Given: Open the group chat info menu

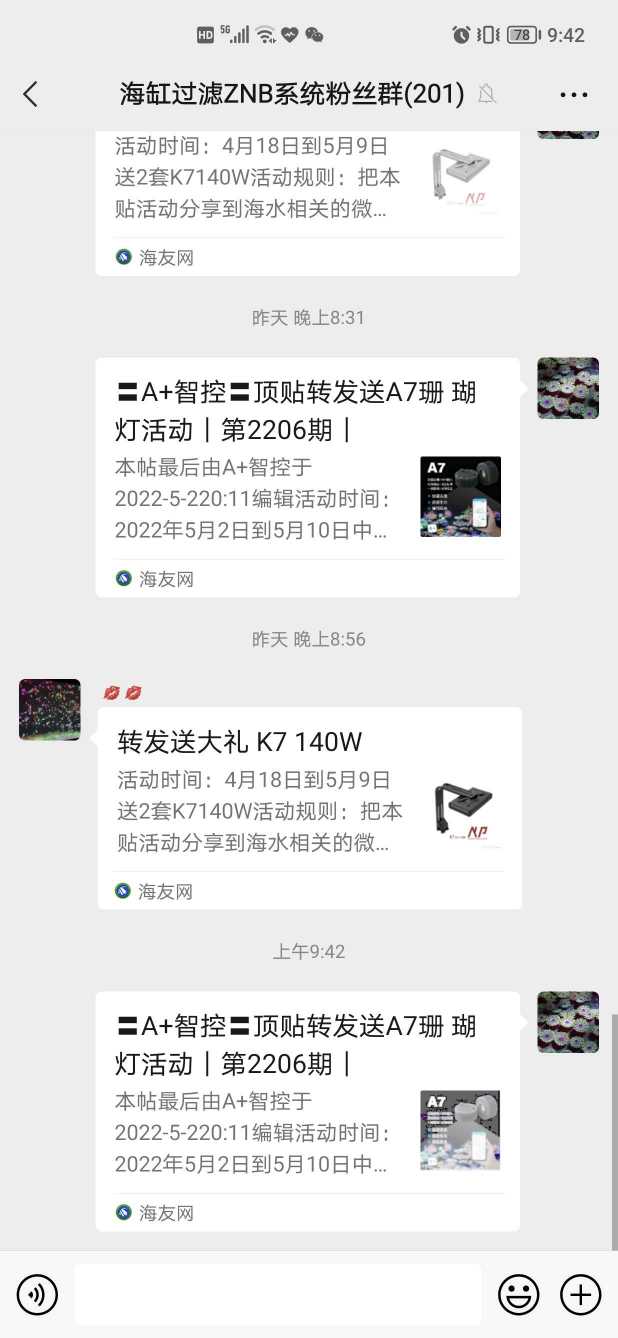Looking at the screenshot, I should (x=573, y=95).
